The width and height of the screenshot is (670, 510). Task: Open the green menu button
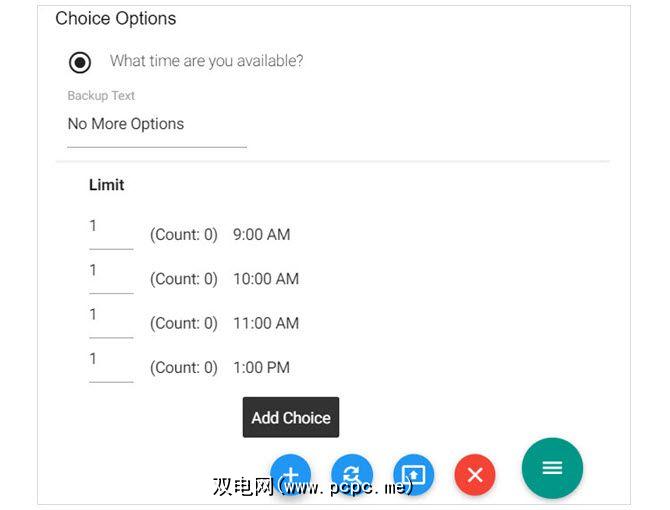[x=552, y=468]
